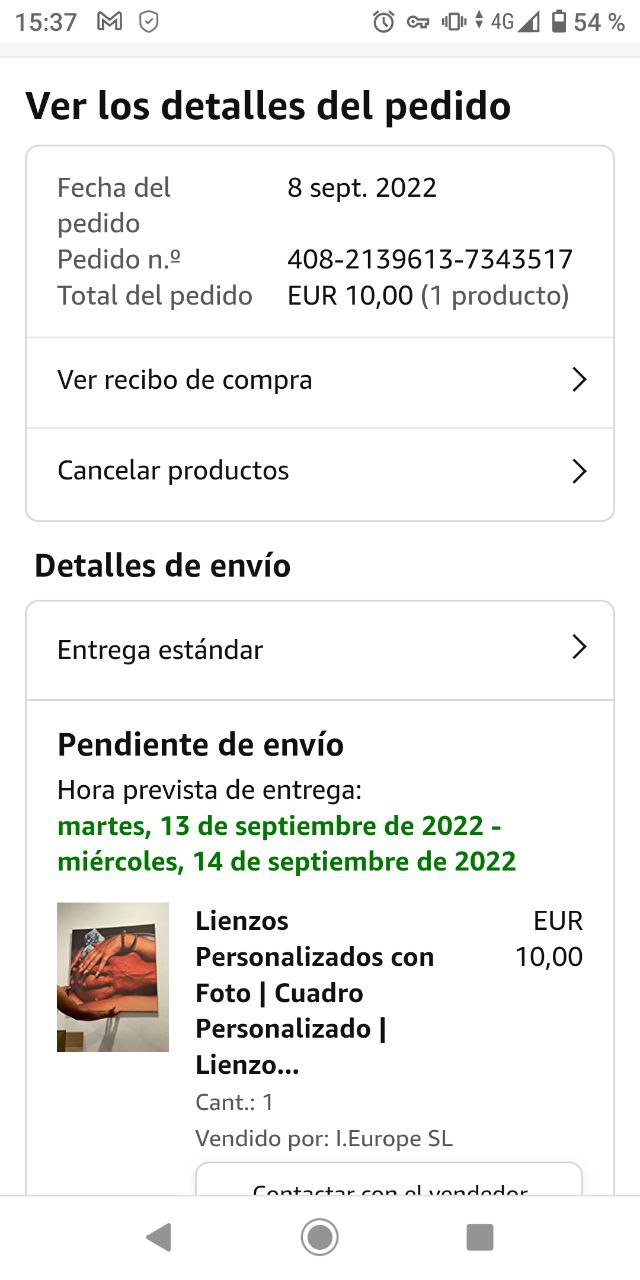This screenshot has width=640, height=1280.
Task: Open the Lienzos Personalizados con Foto title
Action: [315, 992]
